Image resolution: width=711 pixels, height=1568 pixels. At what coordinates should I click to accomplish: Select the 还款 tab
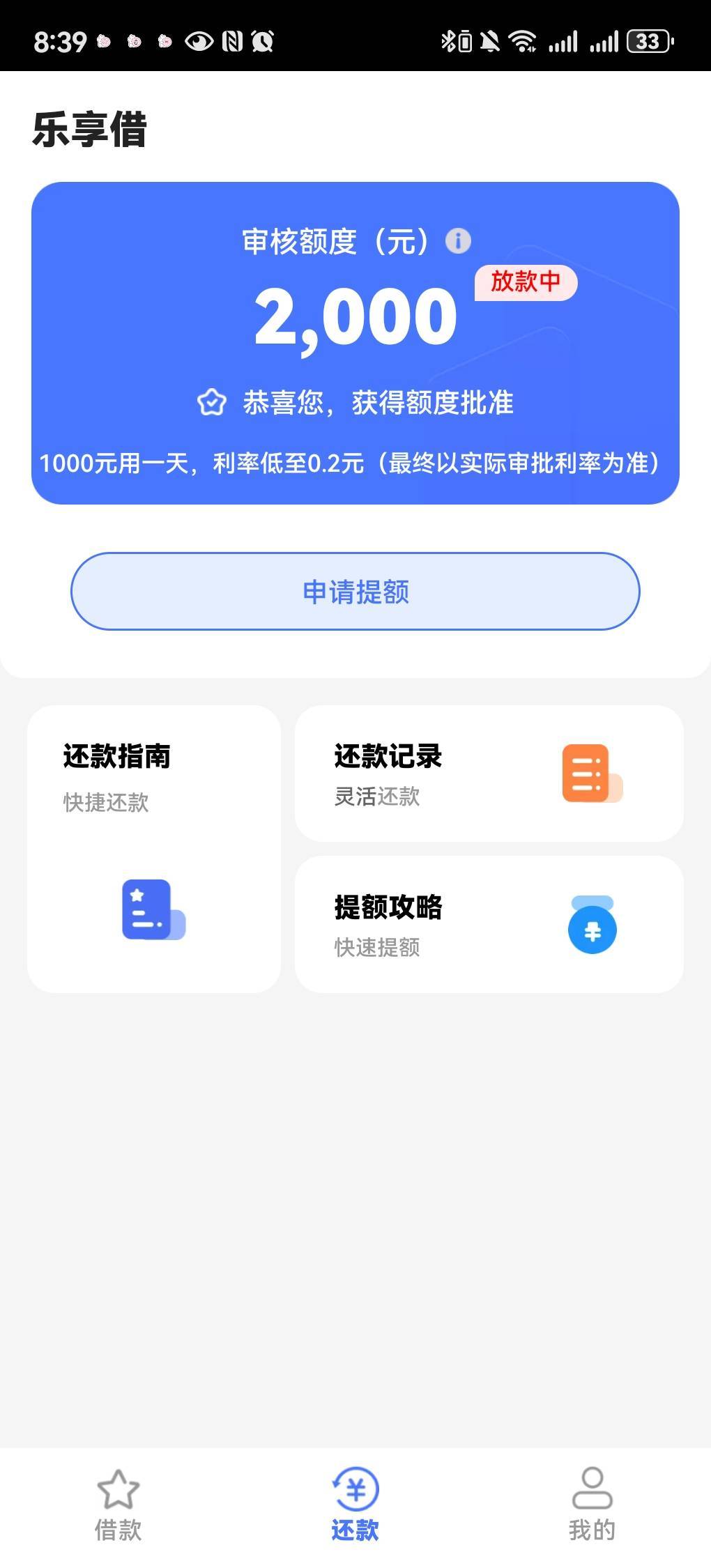tap(355, 1505)
